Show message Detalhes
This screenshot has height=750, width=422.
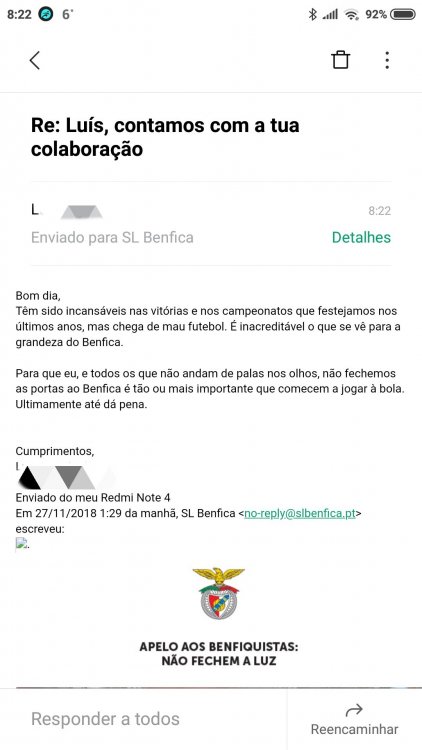click(361, 237)
